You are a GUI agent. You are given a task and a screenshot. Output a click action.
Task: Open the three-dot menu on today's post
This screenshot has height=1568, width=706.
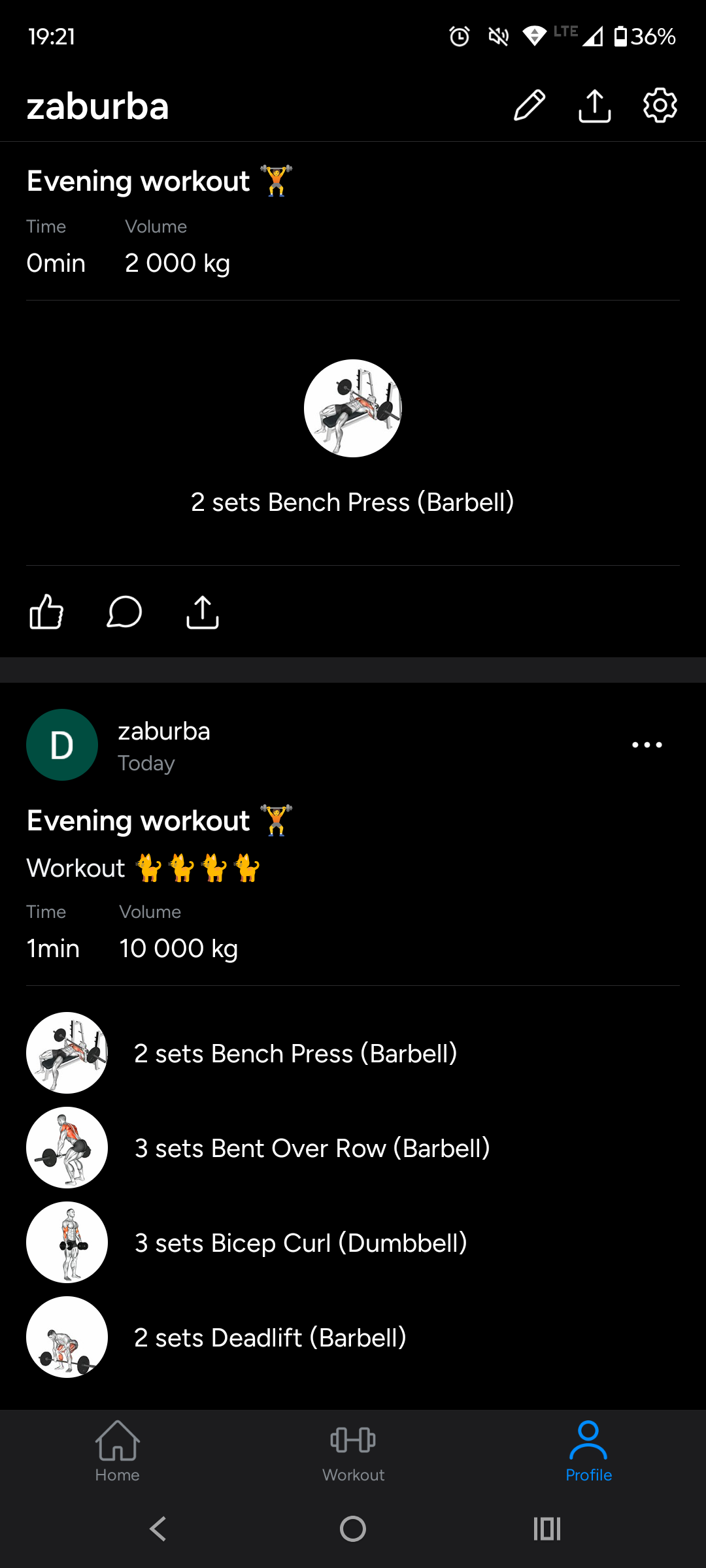pyautogui.click(x=647, y=745)
